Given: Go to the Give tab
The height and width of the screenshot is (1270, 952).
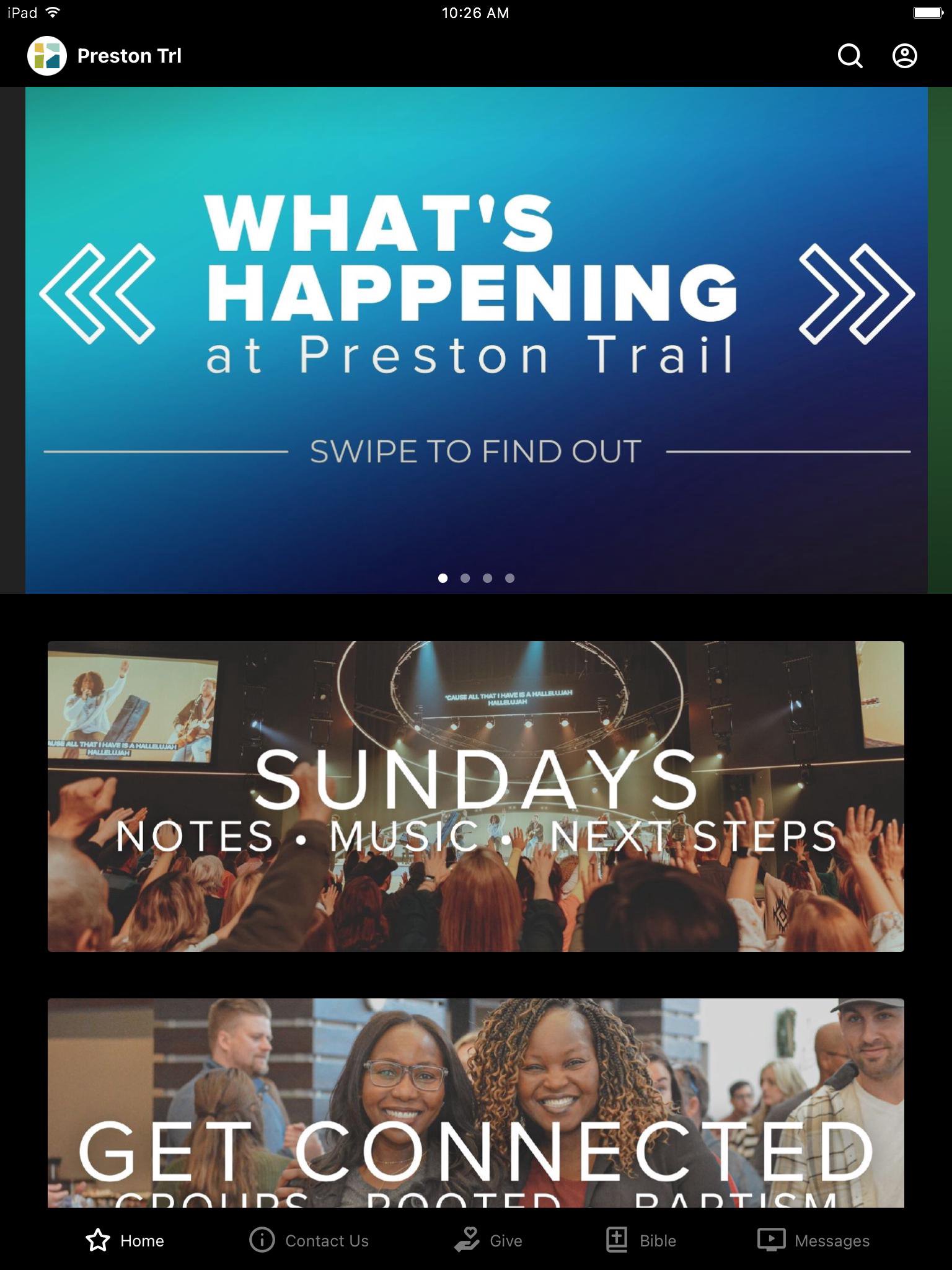Looking at the screenshot, I should pos(488,1240).
